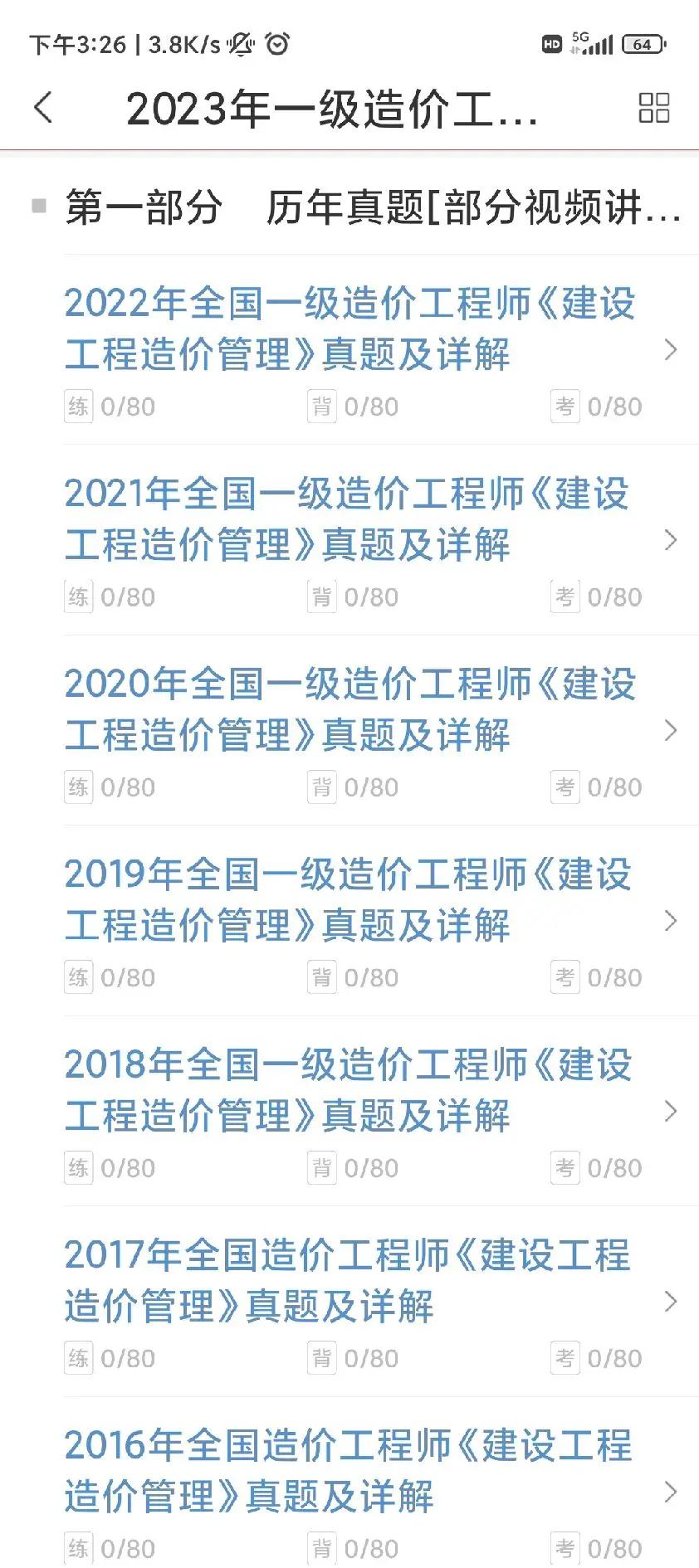The image size is (699, 1568).
Task: Toggle the section checkbox beside 第一部分
Action: coord(37,205)
